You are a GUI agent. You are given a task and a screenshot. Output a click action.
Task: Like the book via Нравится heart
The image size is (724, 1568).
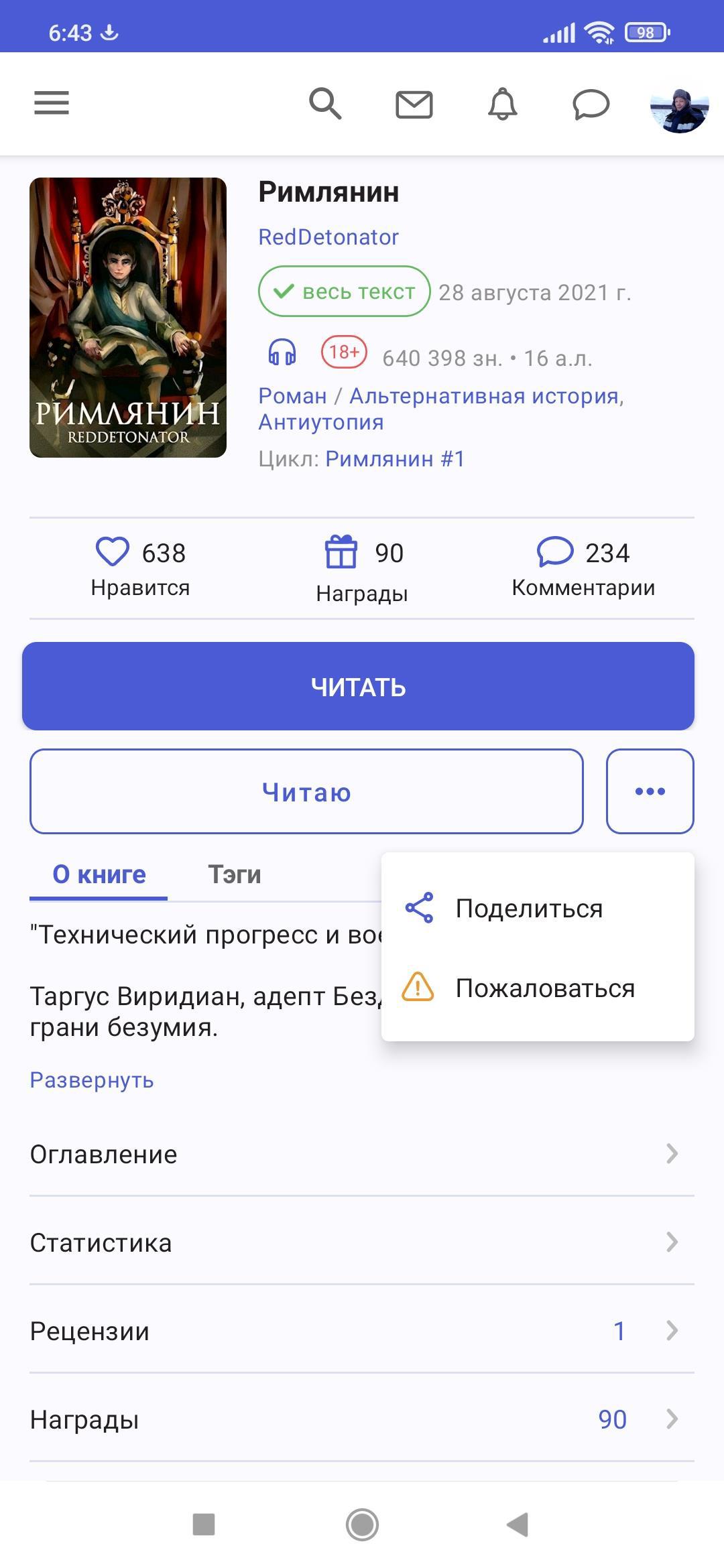(x=113, y=553)
